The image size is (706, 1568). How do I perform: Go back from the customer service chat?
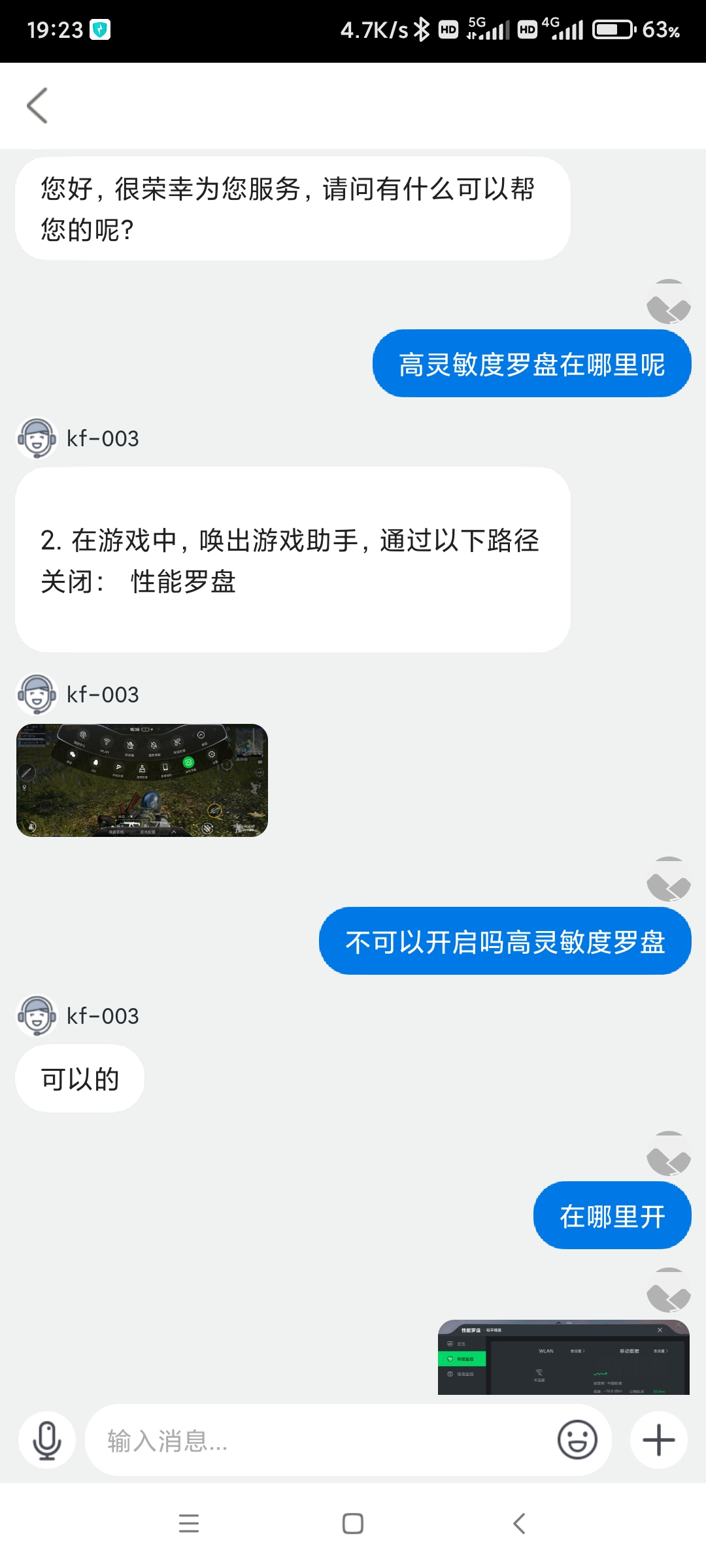(38, 106)
